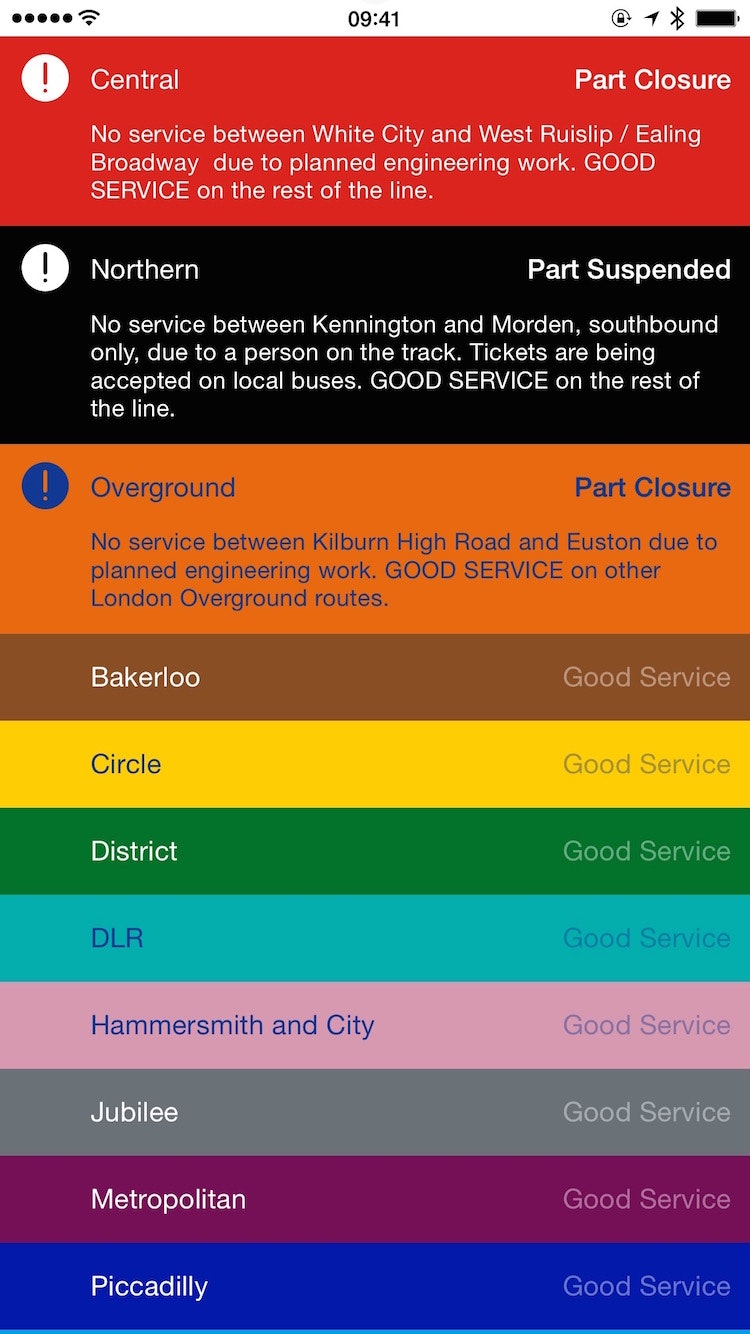Viewport: 750px width, 1334px height.
Task: Open the Piccadilly line status
Action: click(375, 1286)
